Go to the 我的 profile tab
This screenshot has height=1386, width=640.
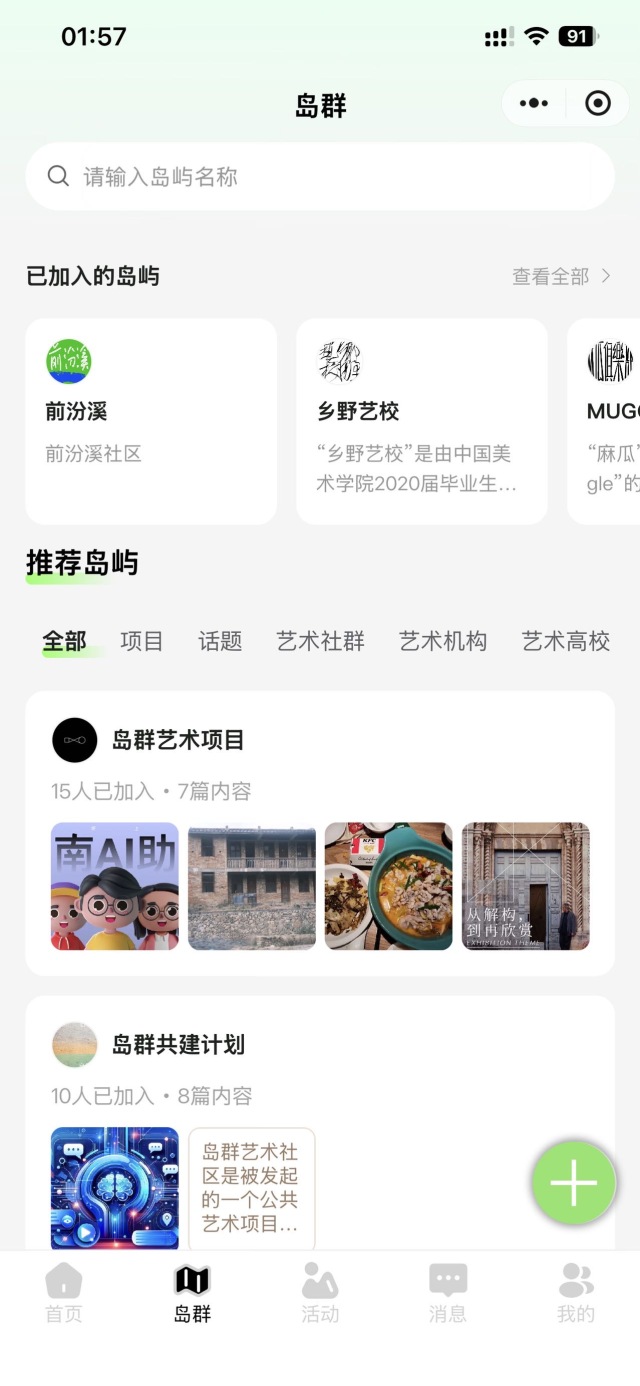(576, 1293)
